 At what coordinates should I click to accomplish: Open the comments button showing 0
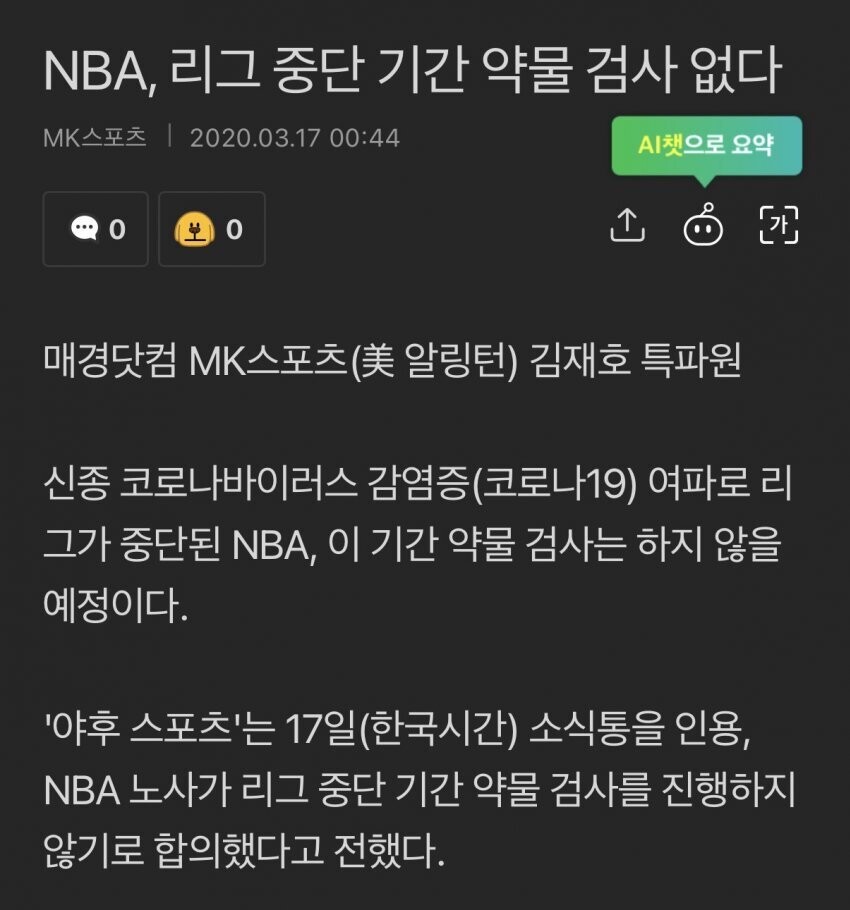click(96, 229)
